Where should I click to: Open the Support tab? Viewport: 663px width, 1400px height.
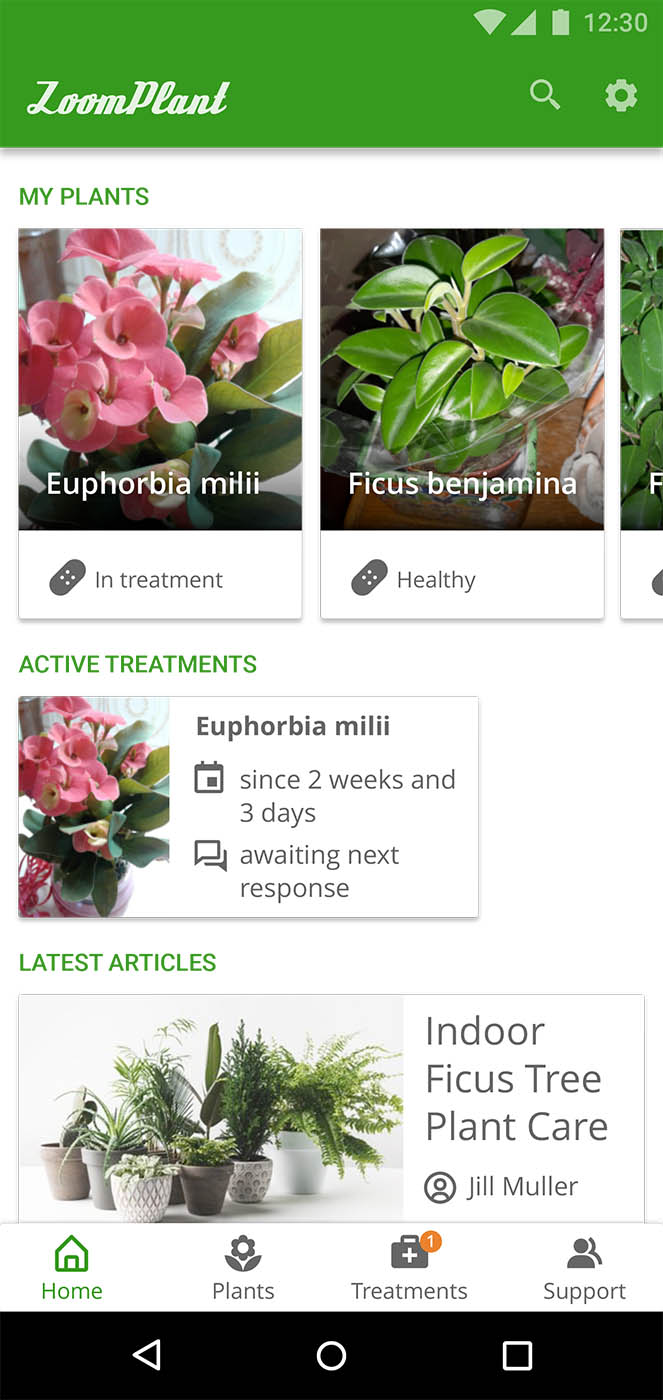[x=584, y=1268]
